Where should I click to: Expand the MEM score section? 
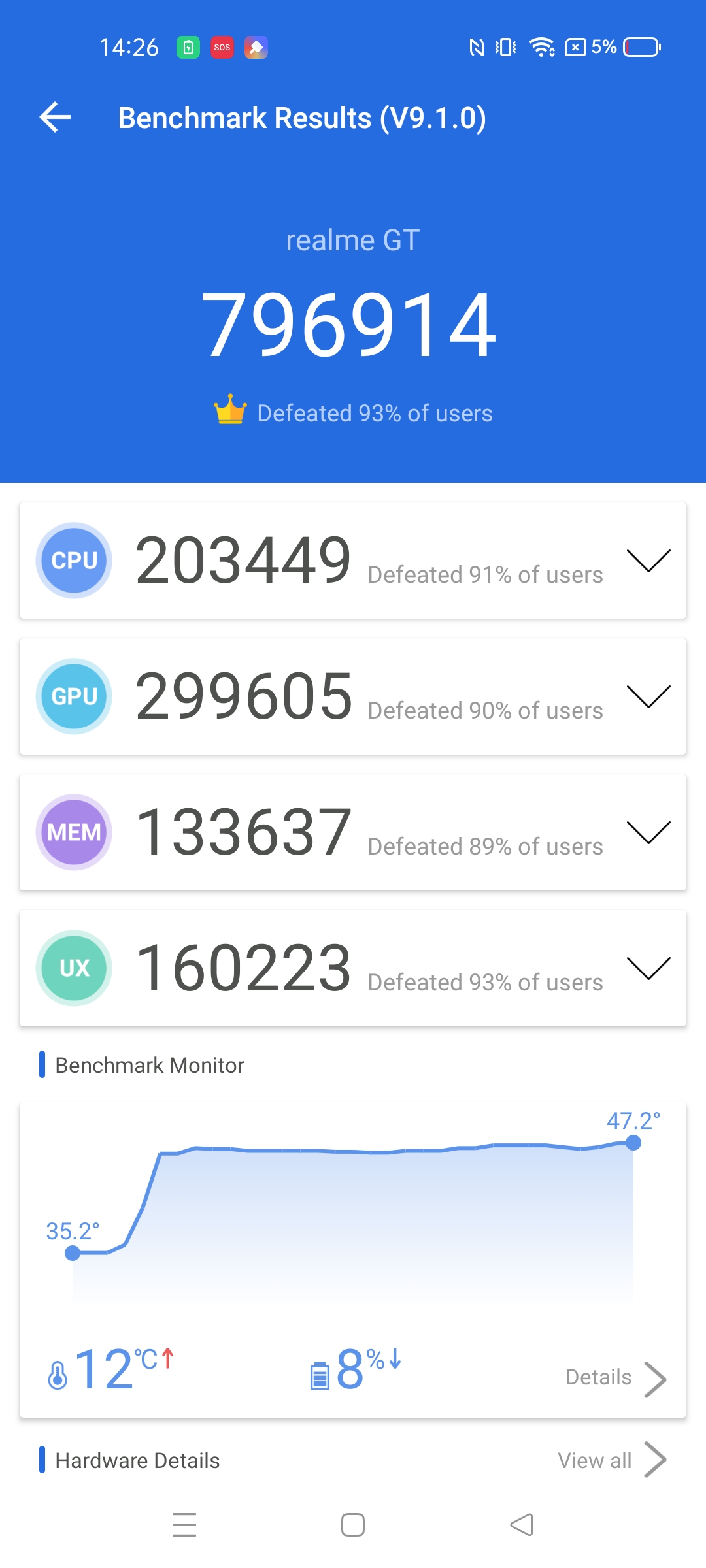648,832
